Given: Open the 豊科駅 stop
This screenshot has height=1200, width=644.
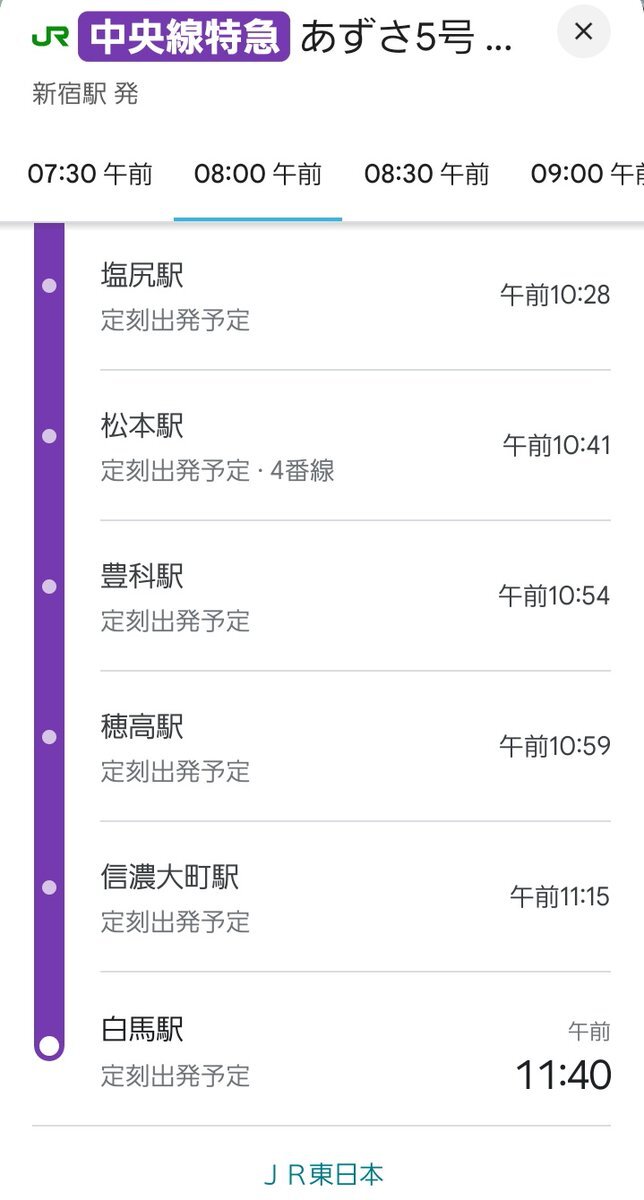Looking at the screenshot, I should coord(354,597).
